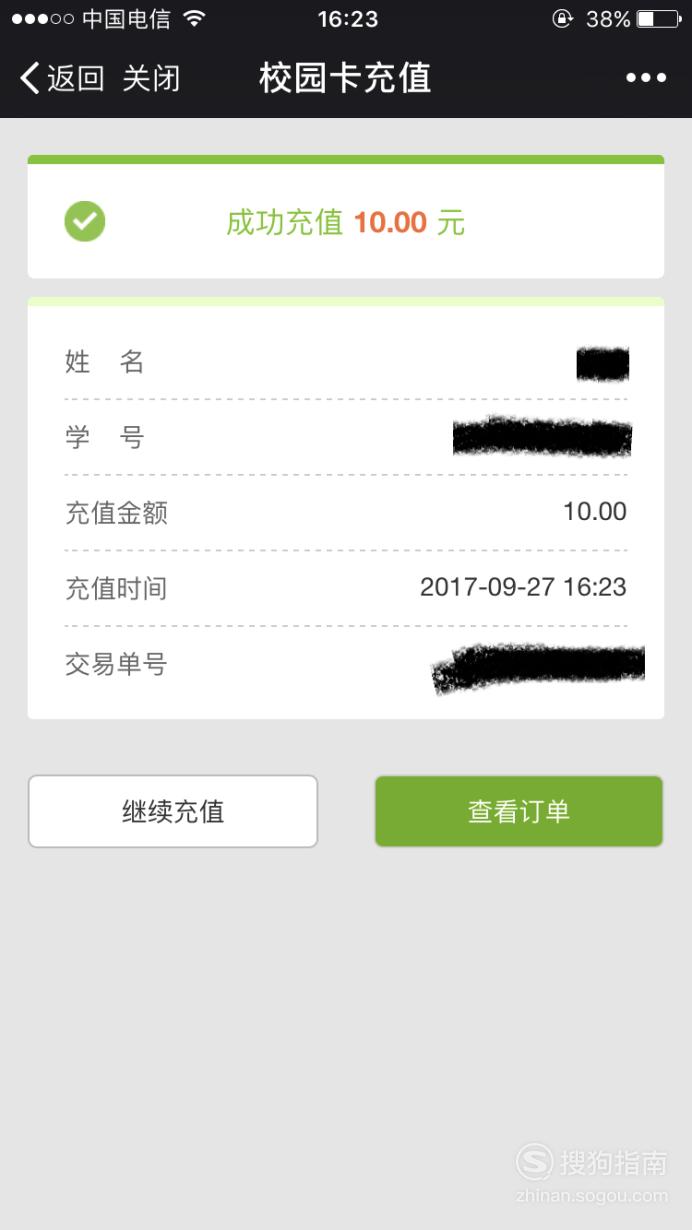
Task: Go back with the 返回 arrow
Action: (x=62, y=78)
